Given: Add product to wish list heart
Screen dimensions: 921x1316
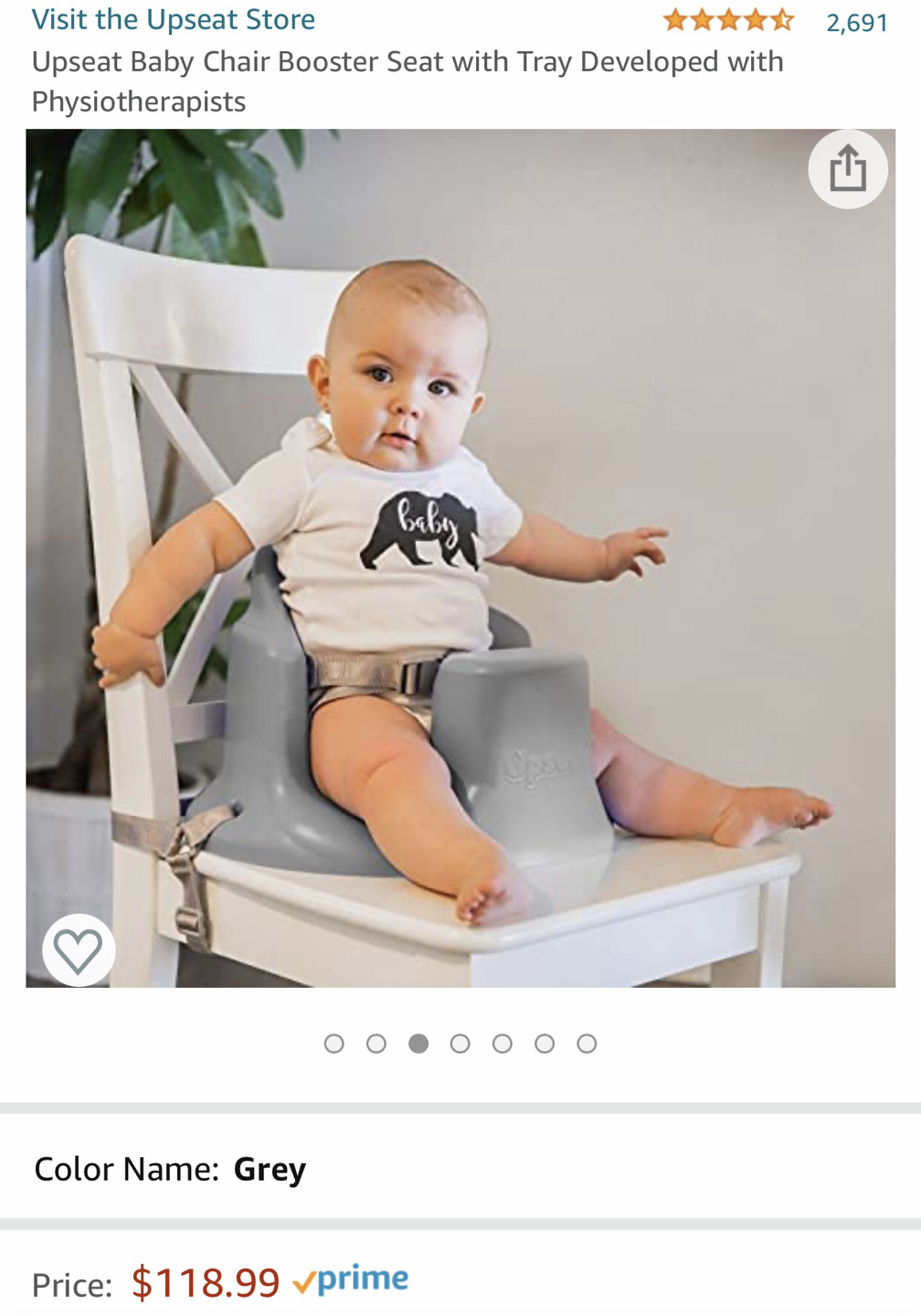Looking at the screenshot, I should coord(79,950).
